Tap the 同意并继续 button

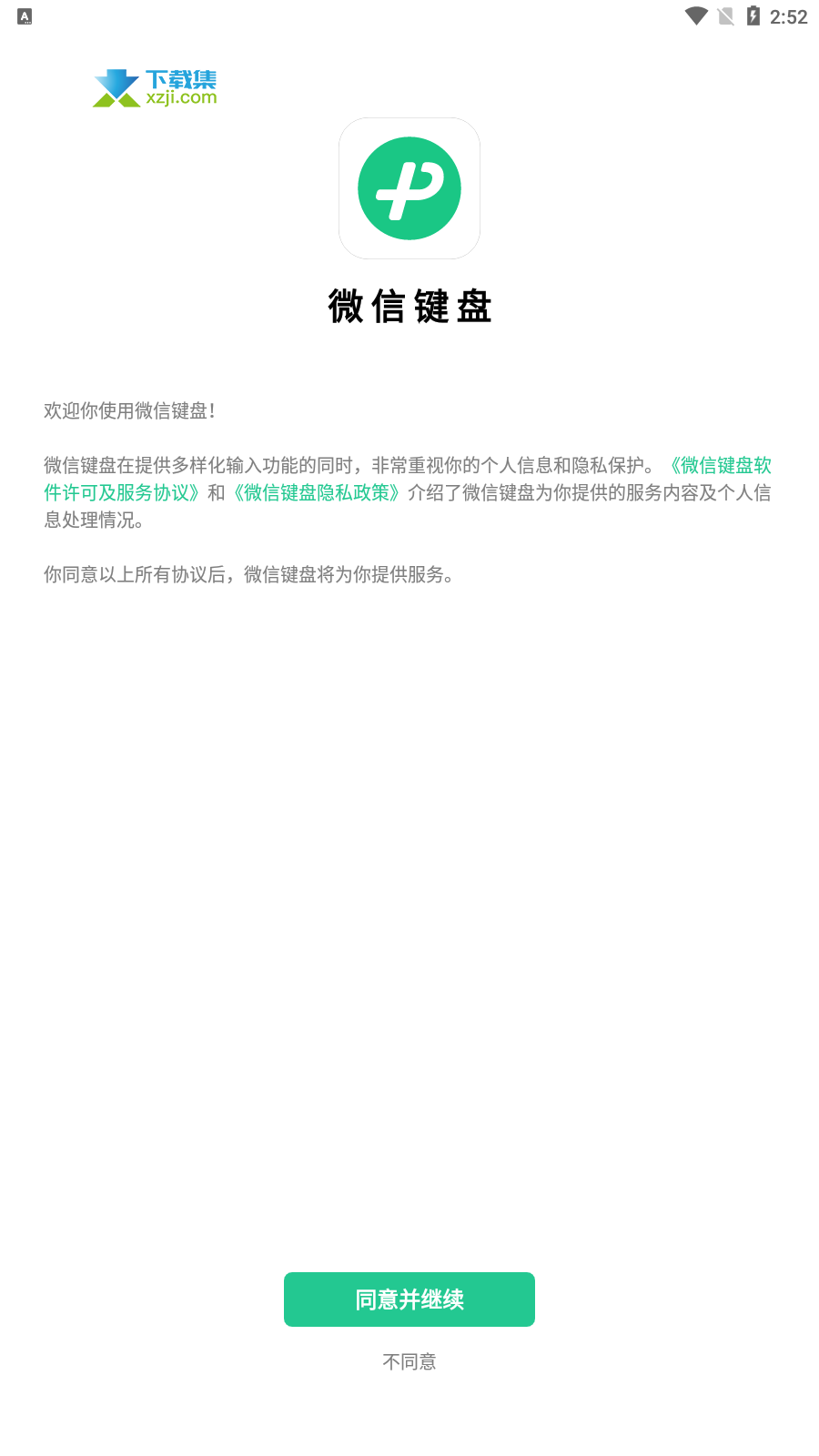[409, 1299]
